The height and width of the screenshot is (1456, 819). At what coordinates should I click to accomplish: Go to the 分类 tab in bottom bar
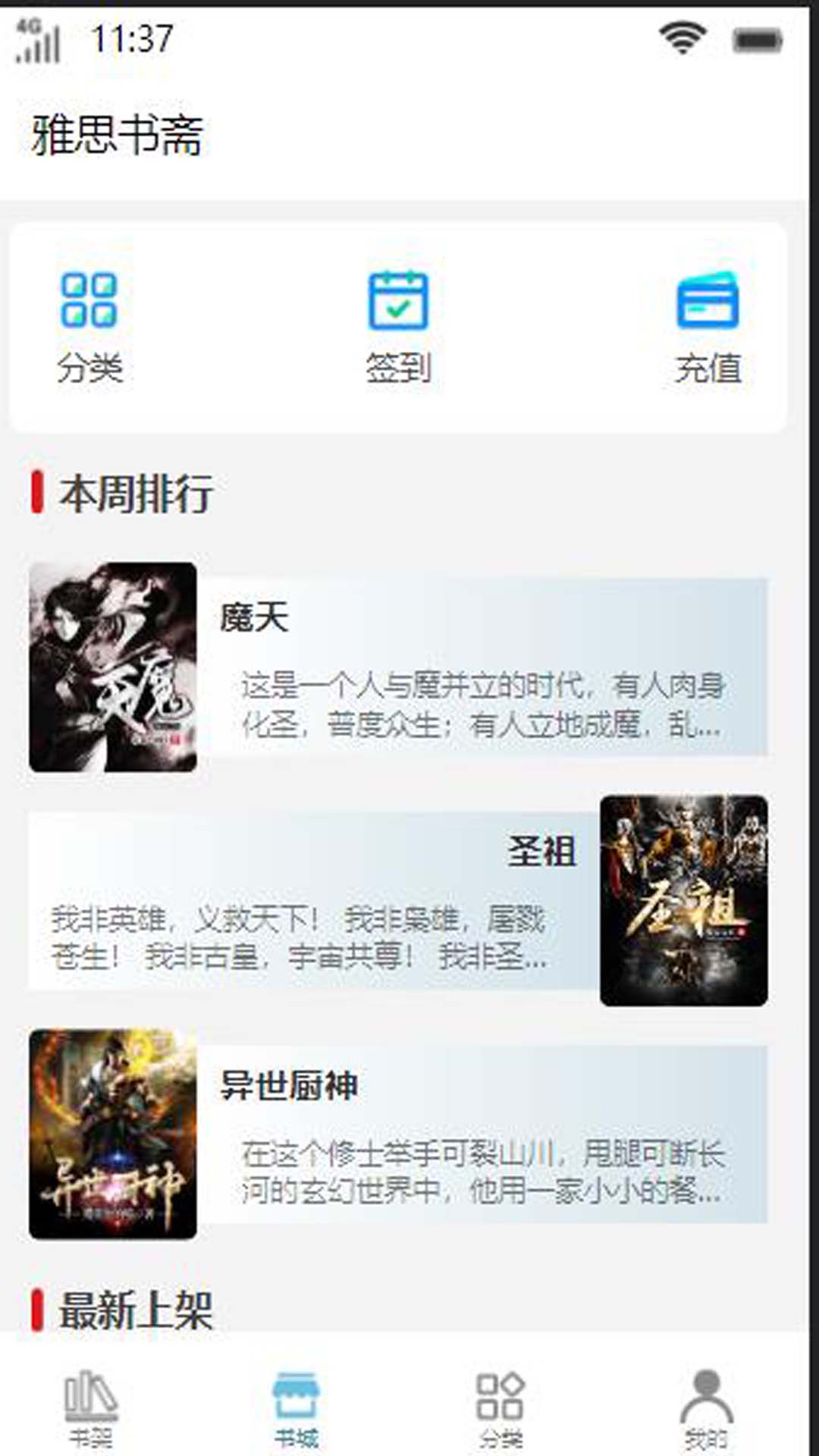500,1408
